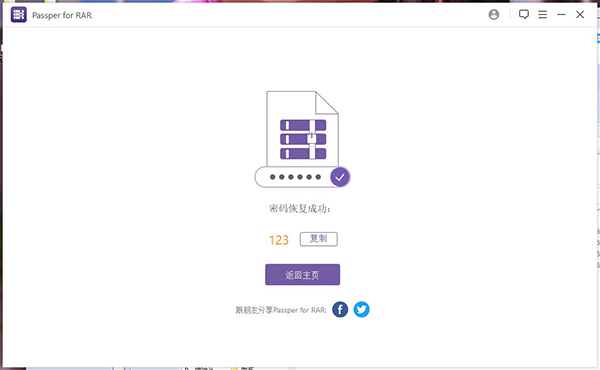Minimize the Passper for RAR window

coord(561,15)
